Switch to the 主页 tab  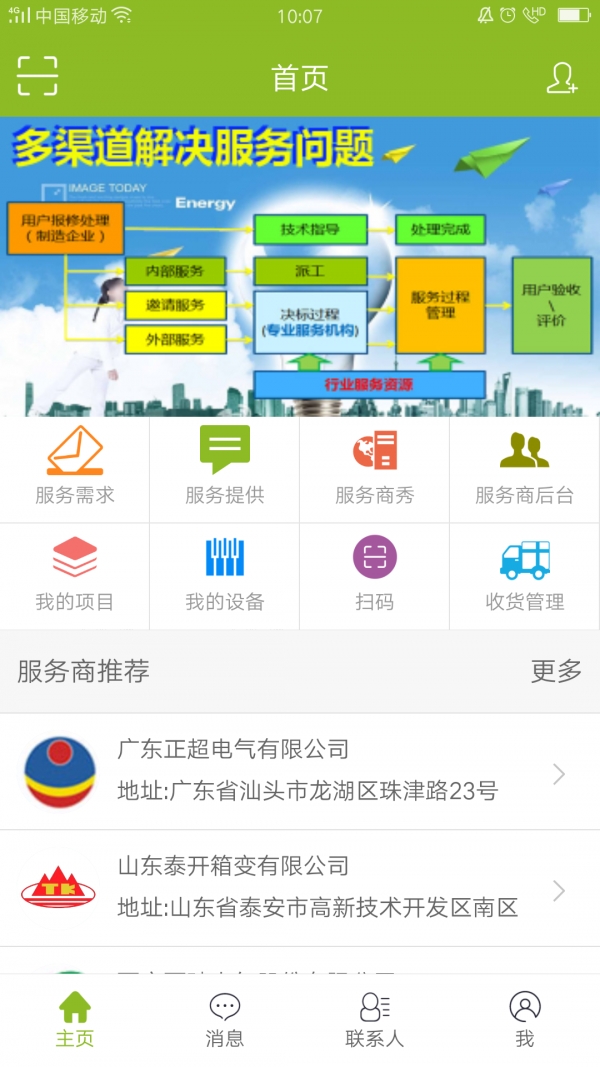coord(75,1020)
